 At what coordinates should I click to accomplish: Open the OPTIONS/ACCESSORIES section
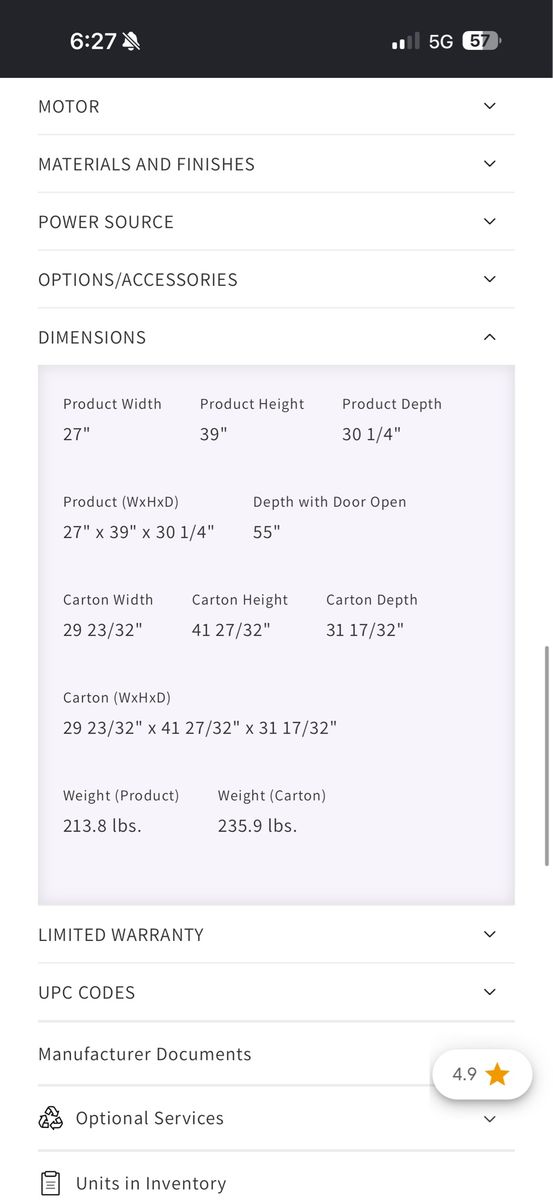pyautogui.click(x=276, y=280)
